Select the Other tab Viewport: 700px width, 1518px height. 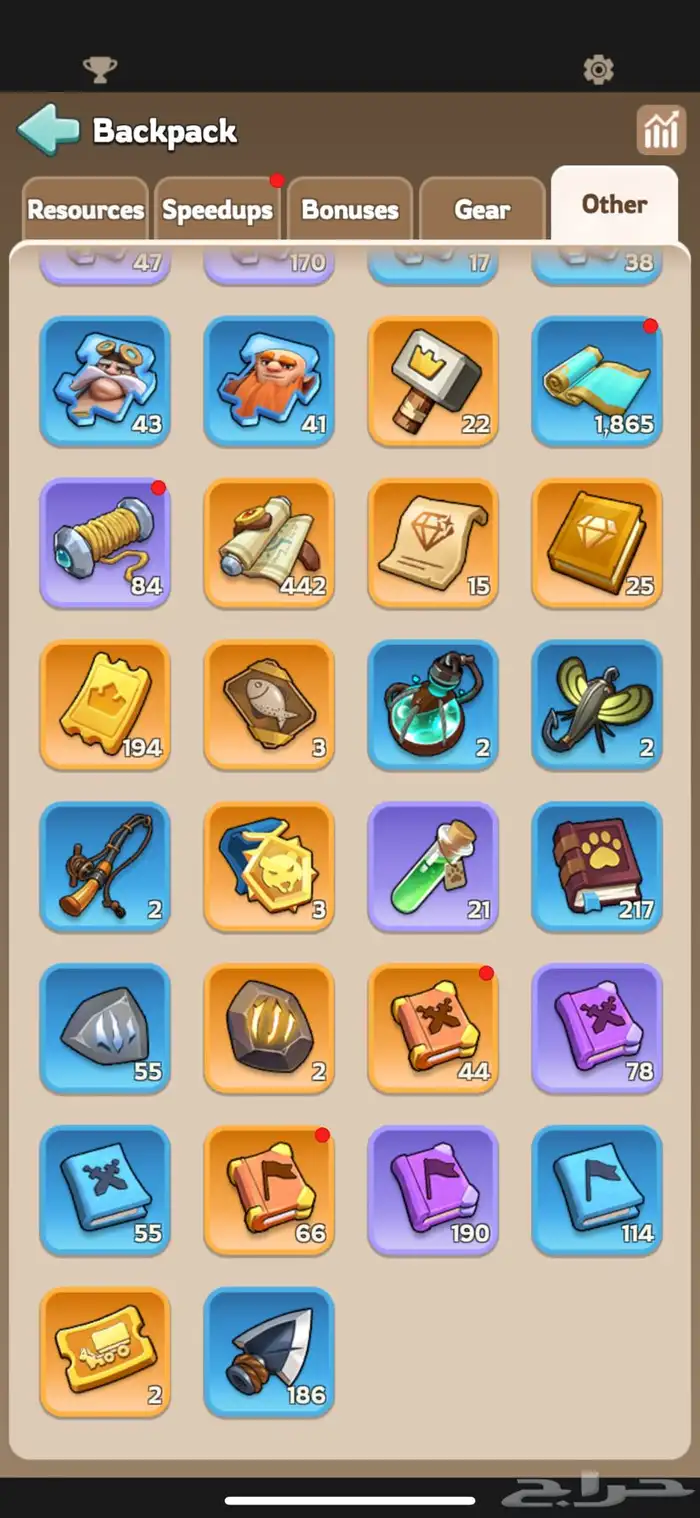(x=614, y=204)
